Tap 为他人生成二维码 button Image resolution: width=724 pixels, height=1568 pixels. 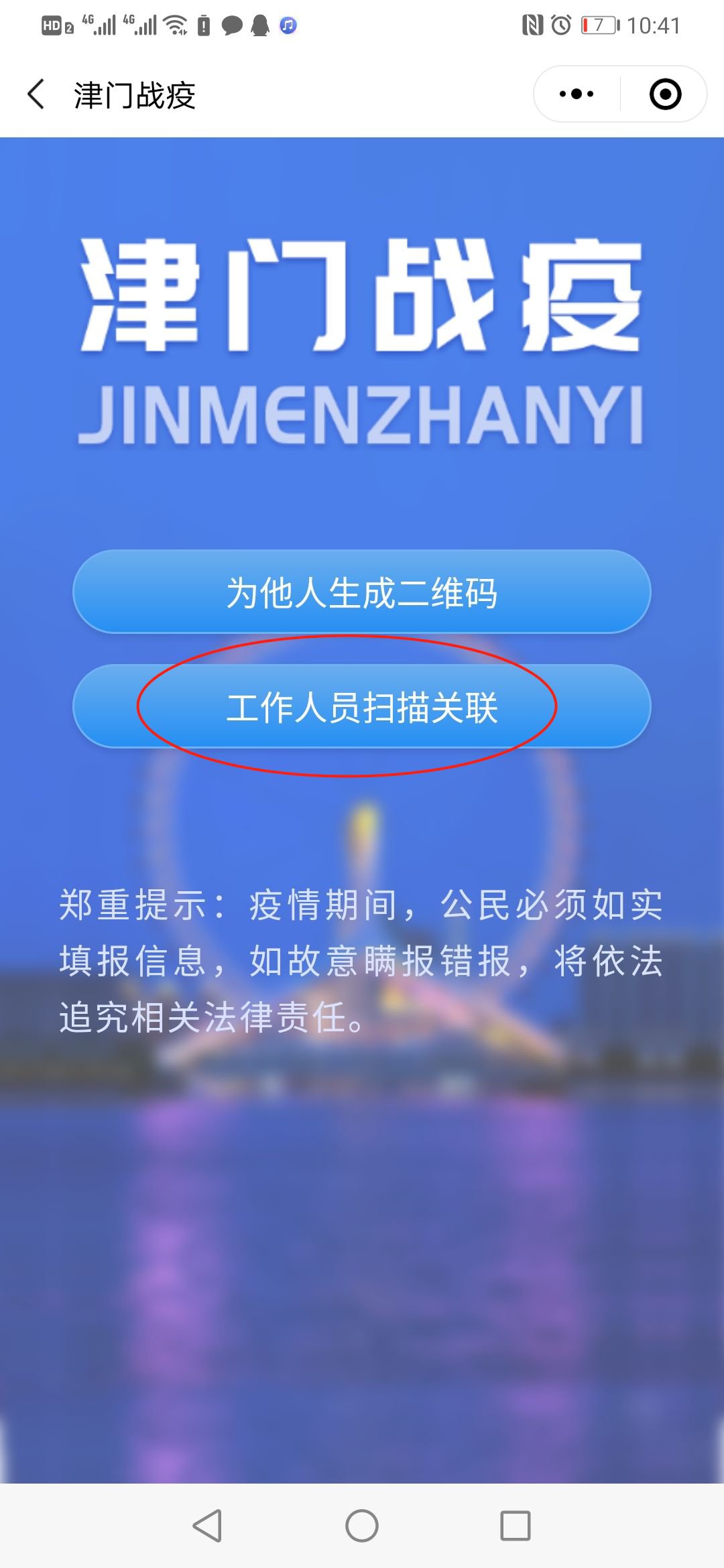pos(362,592)
